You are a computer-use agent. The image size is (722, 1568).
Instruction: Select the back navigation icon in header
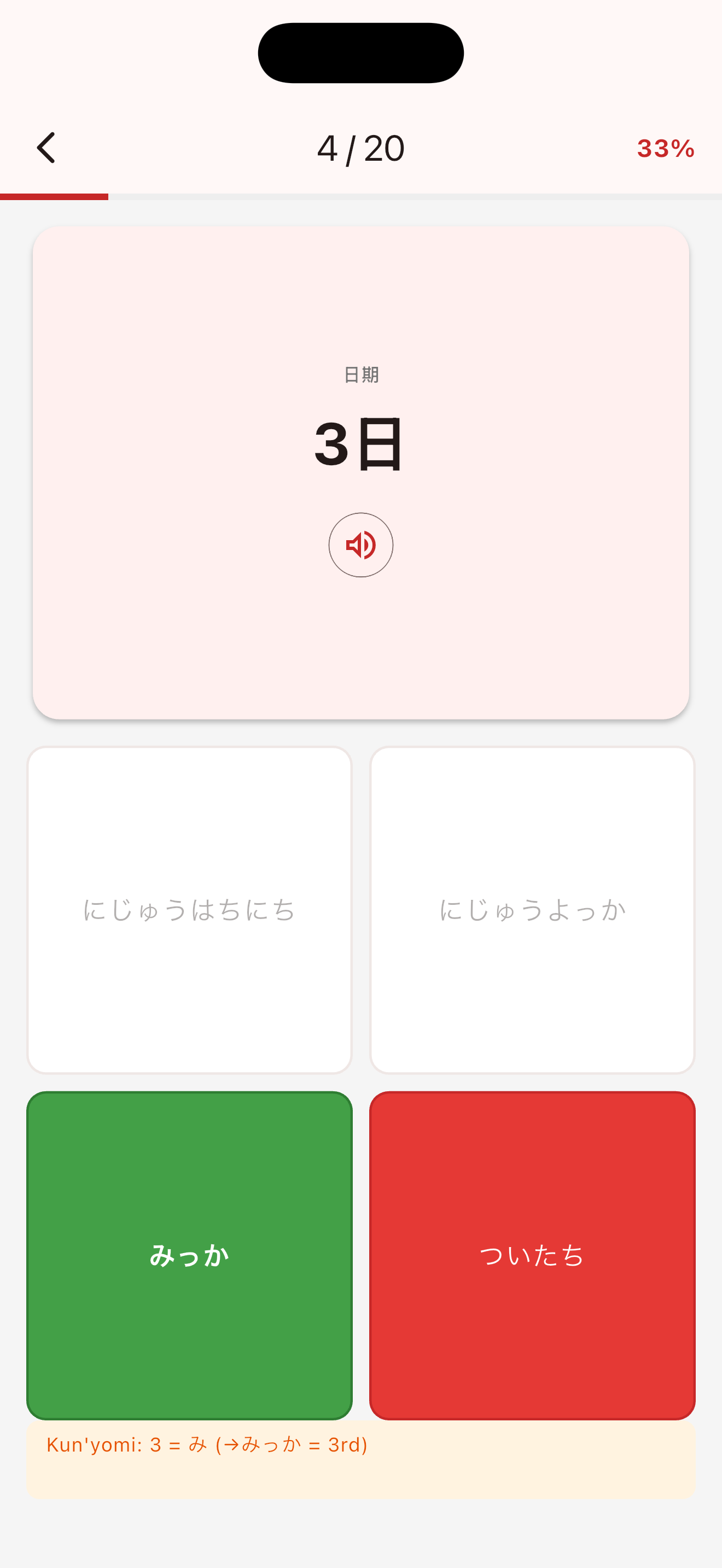coord(45,147)
